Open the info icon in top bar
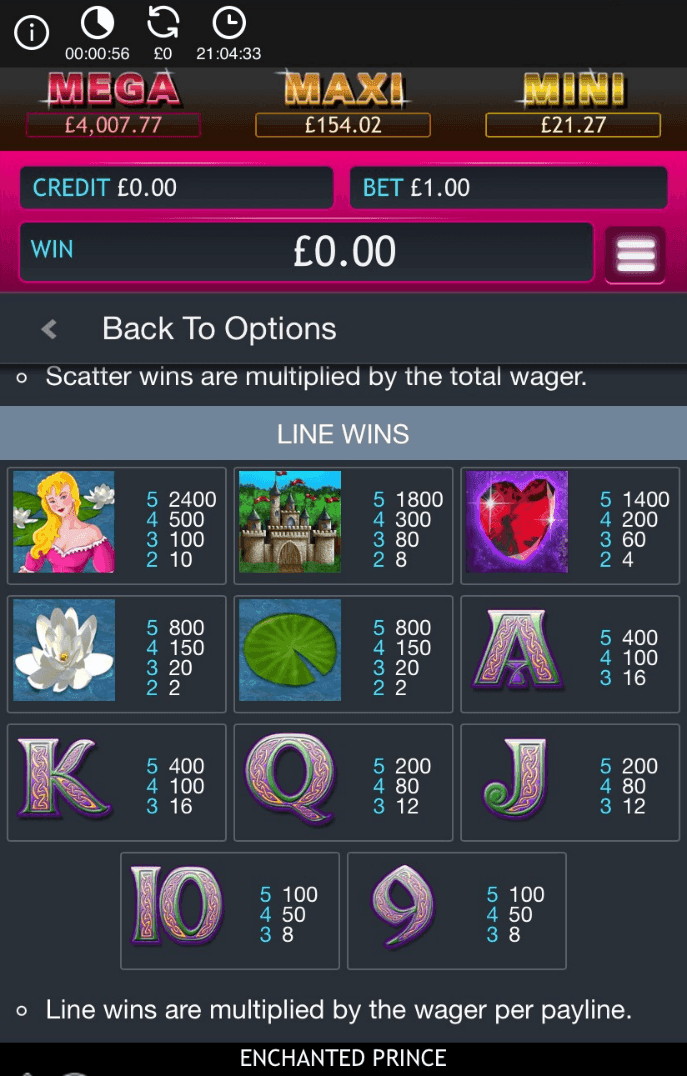This screenshot has width=687, height=1076. coord(31,33)
